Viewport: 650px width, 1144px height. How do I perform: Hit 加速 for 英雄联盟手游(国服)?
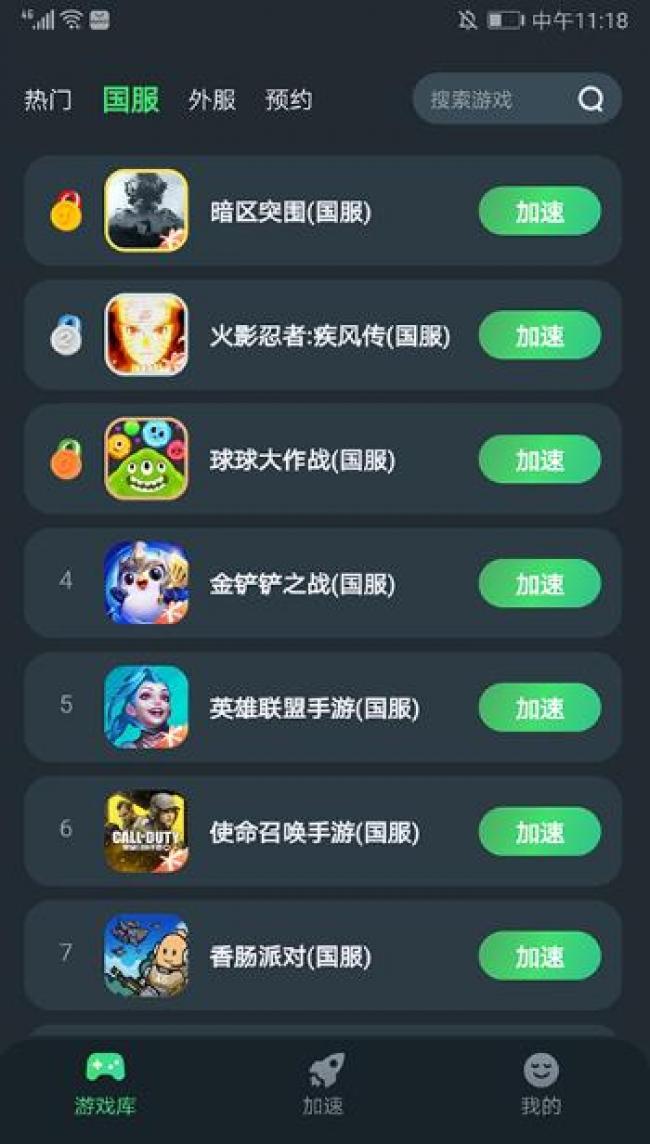coord(539,708)
